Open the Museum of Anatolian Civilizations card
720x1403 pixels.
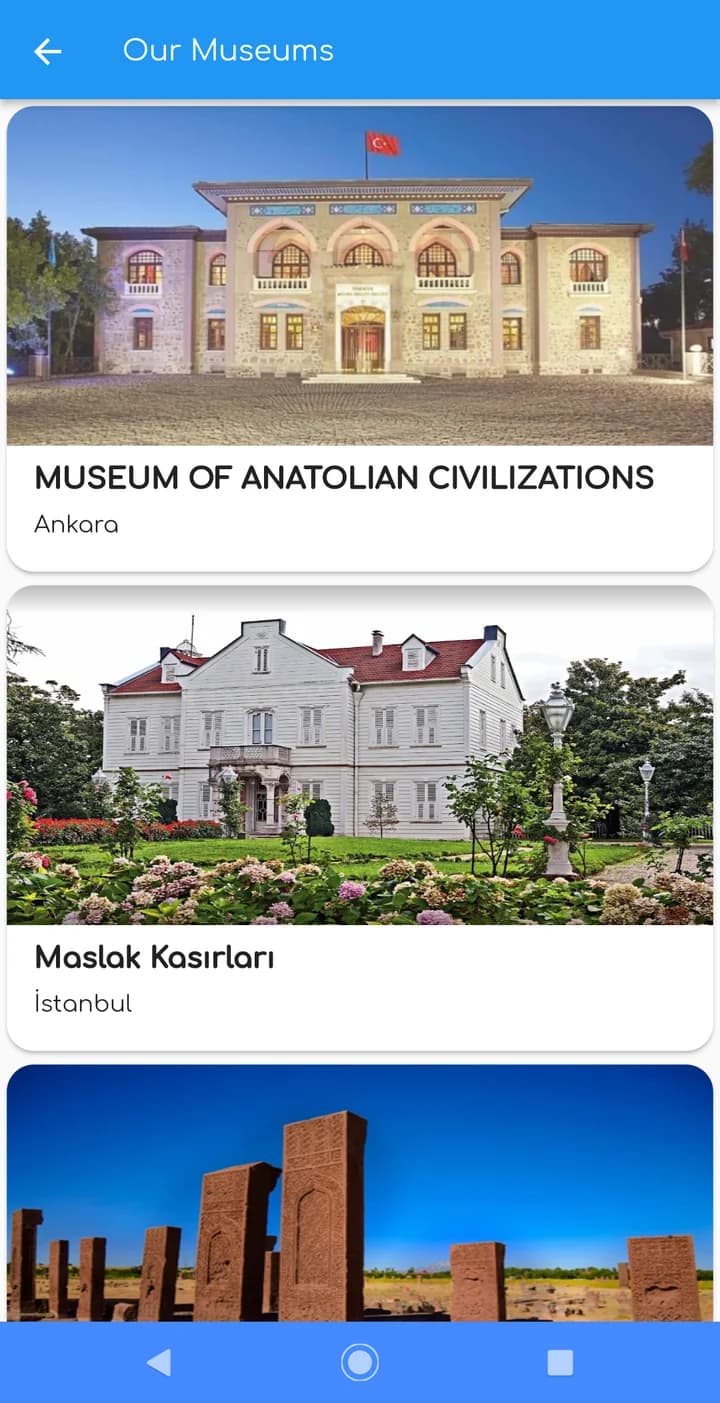pyautogui.click(x=360, y=338)
